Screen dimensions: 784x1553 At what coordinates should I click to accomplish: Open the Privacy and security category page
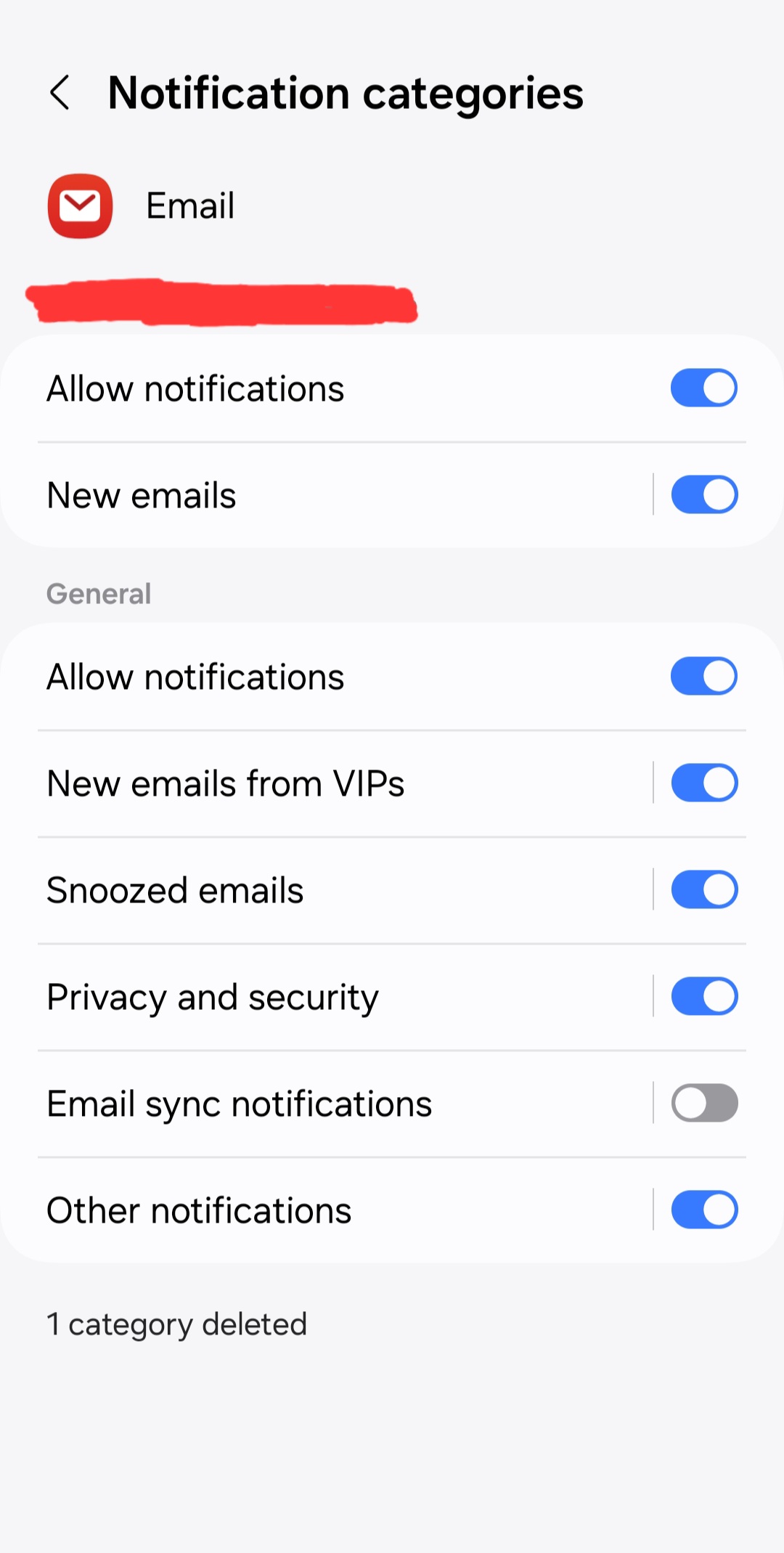tap(290, 995)
